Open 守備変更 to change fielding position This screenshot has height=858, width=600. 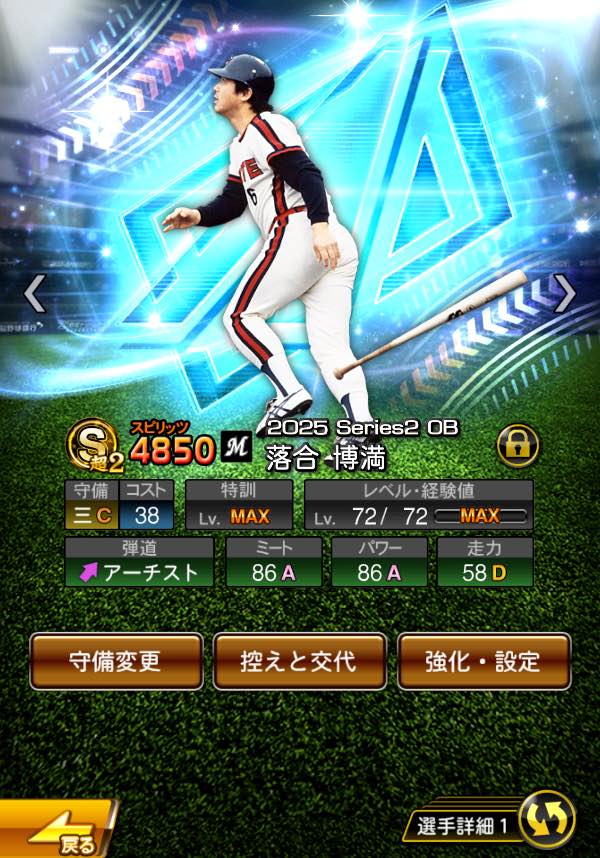[x=116, y=661]
